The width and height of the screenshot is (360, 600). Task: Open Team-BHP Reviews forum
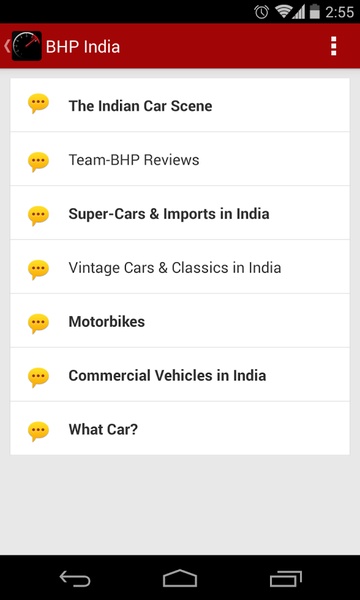pos(180,159)
